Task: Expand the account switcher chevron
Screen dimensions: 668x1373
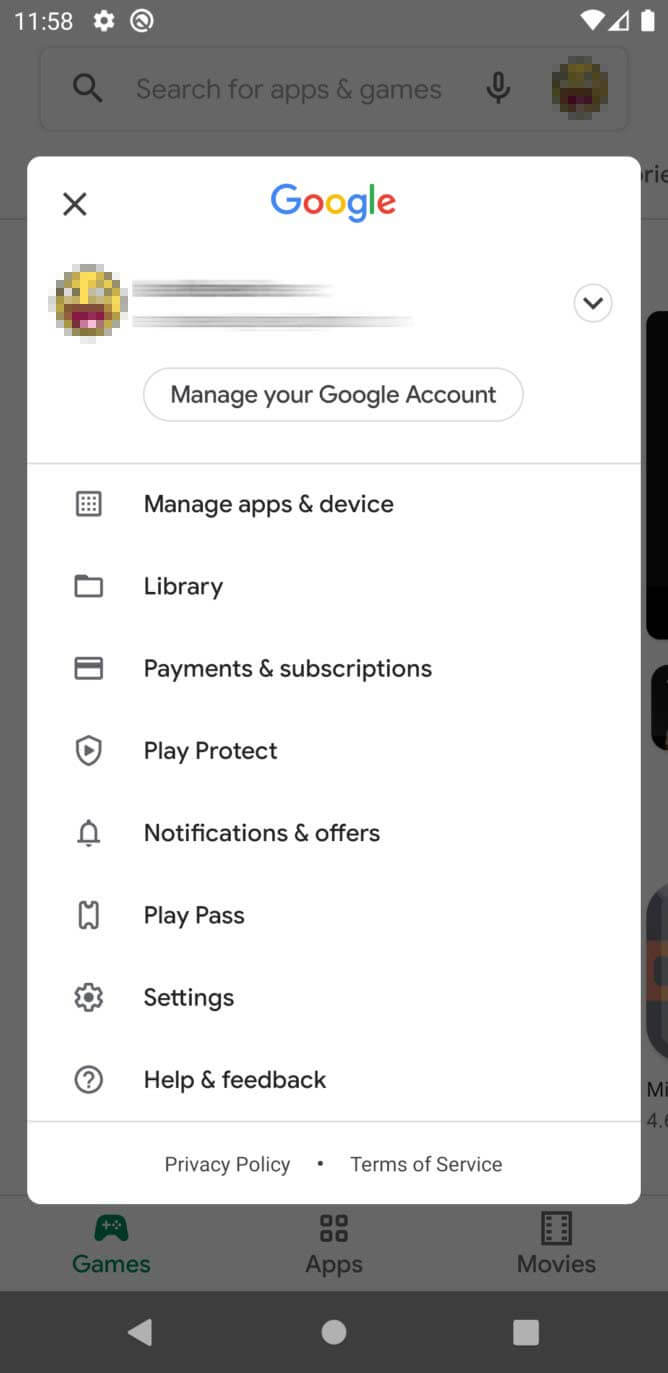Action: click(x=593, y=302)
